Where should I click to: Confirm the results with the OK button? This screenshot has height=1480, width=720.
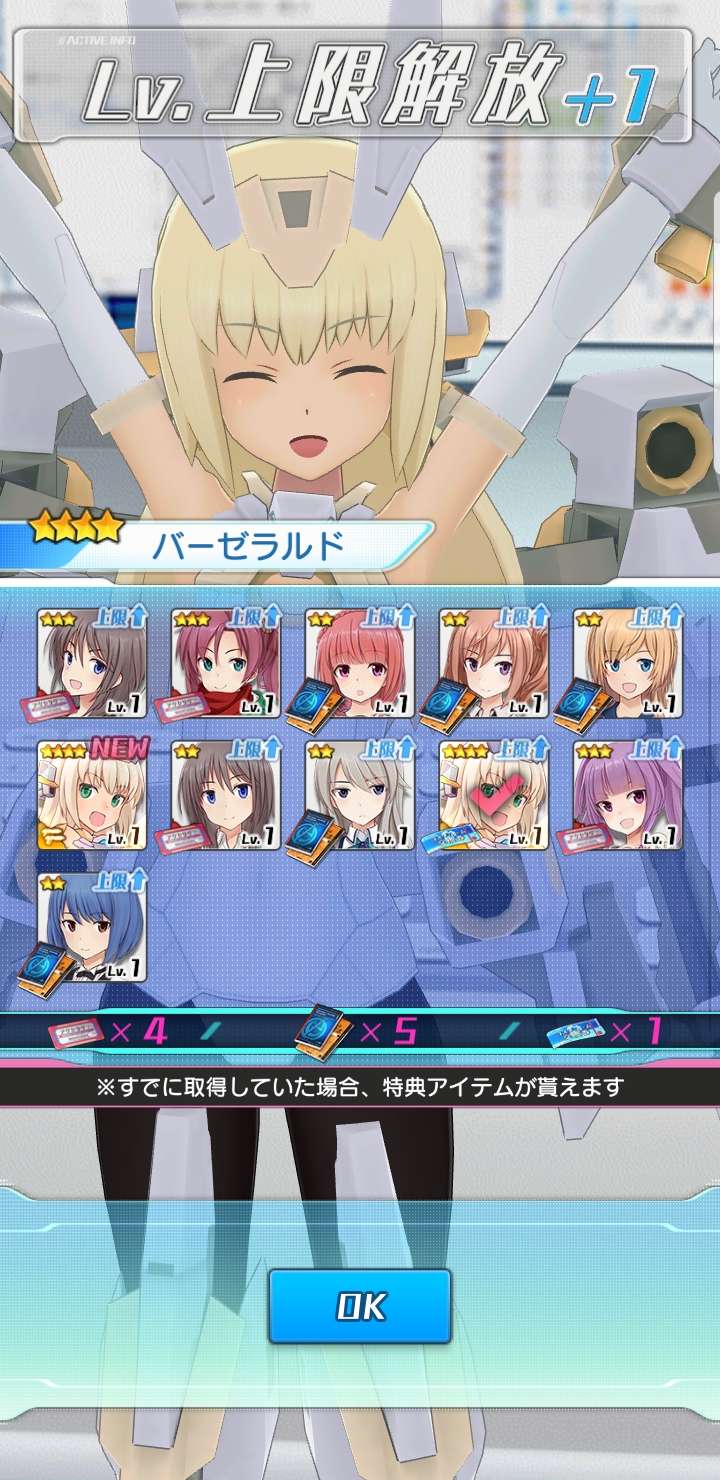point(360,1306)
